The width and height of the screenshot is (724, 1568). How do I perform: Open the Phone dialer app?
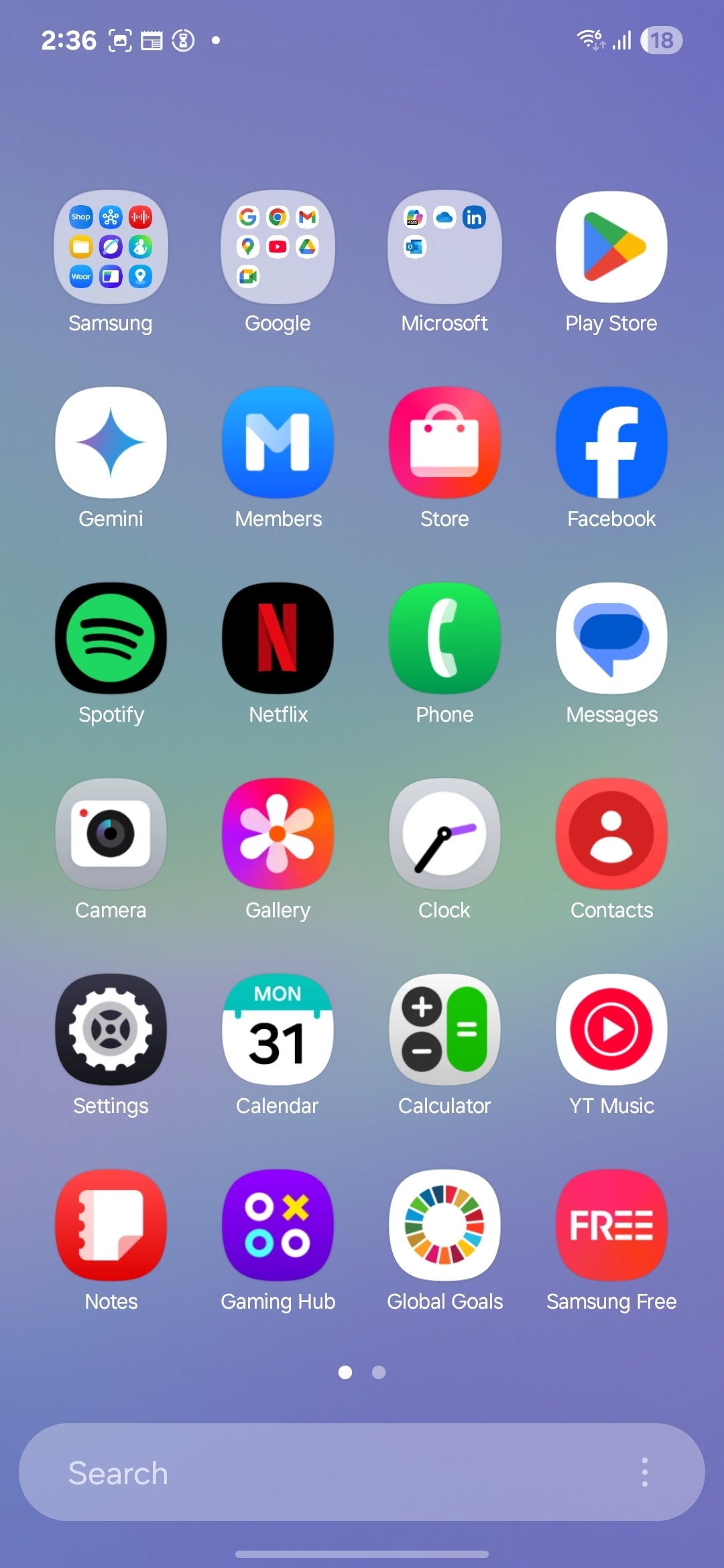pos(444,638)
